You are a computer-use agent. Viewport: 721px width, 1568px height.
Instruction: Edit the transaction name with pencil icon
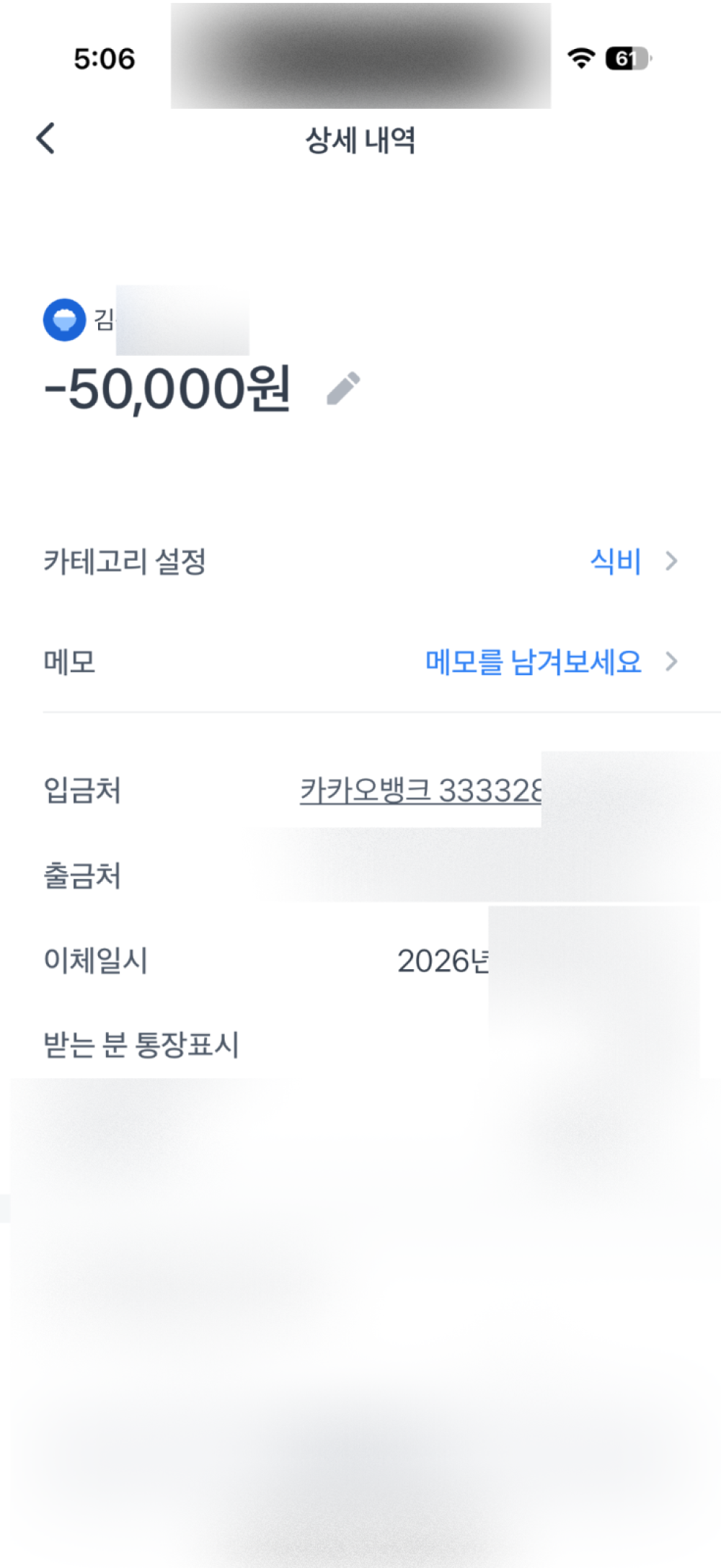[x=343, y=389]
